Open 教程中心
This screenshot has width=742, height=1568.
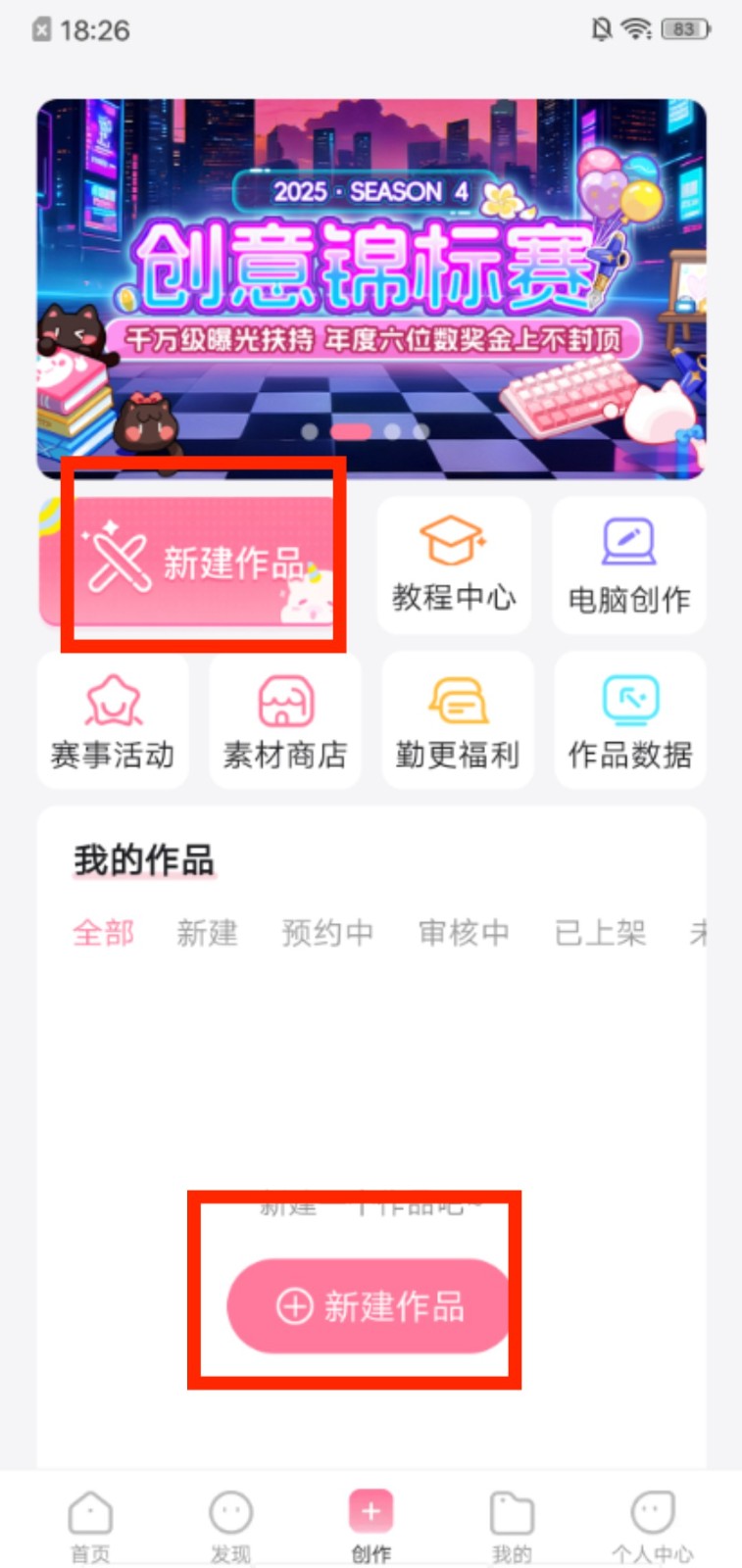point(454,565)
